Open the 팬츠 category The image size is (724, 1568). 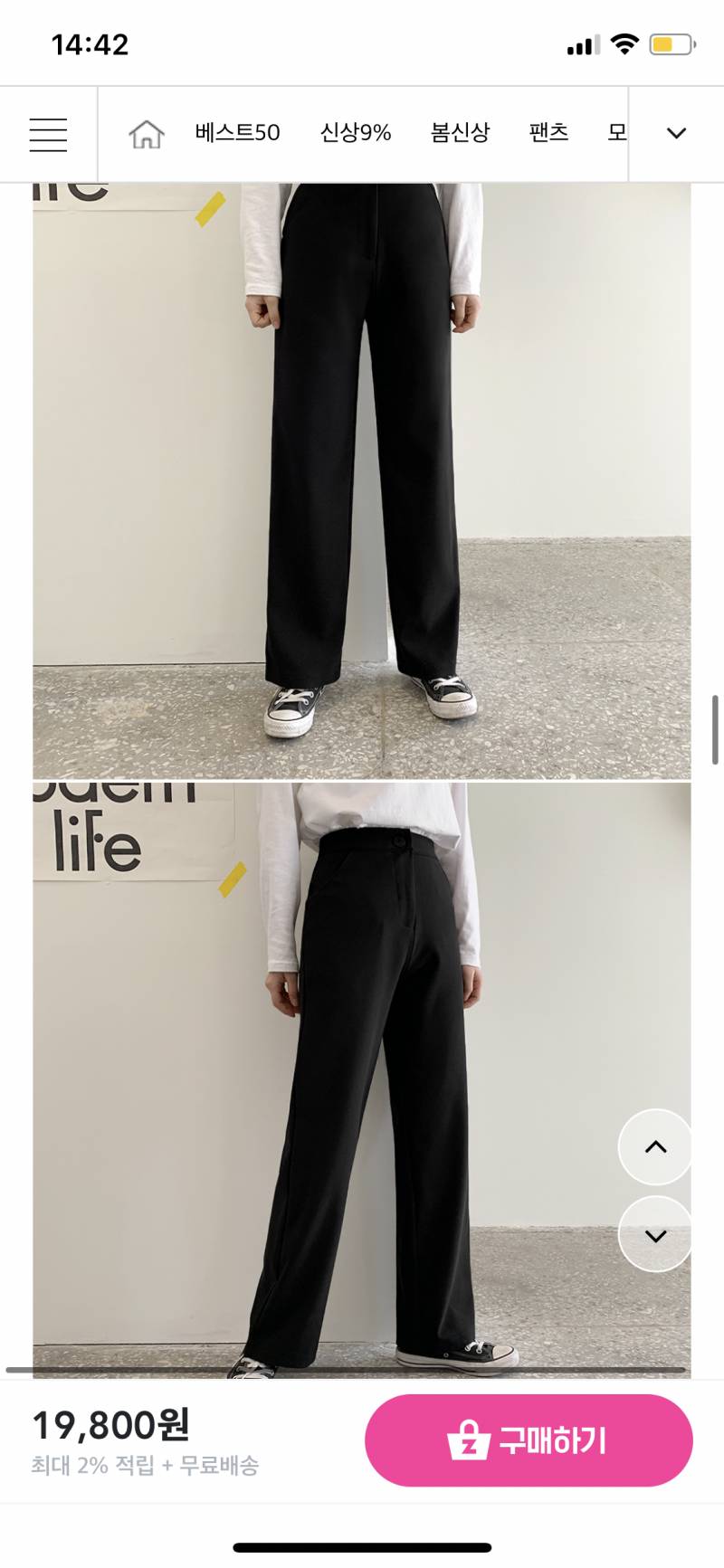pos(548,133)
